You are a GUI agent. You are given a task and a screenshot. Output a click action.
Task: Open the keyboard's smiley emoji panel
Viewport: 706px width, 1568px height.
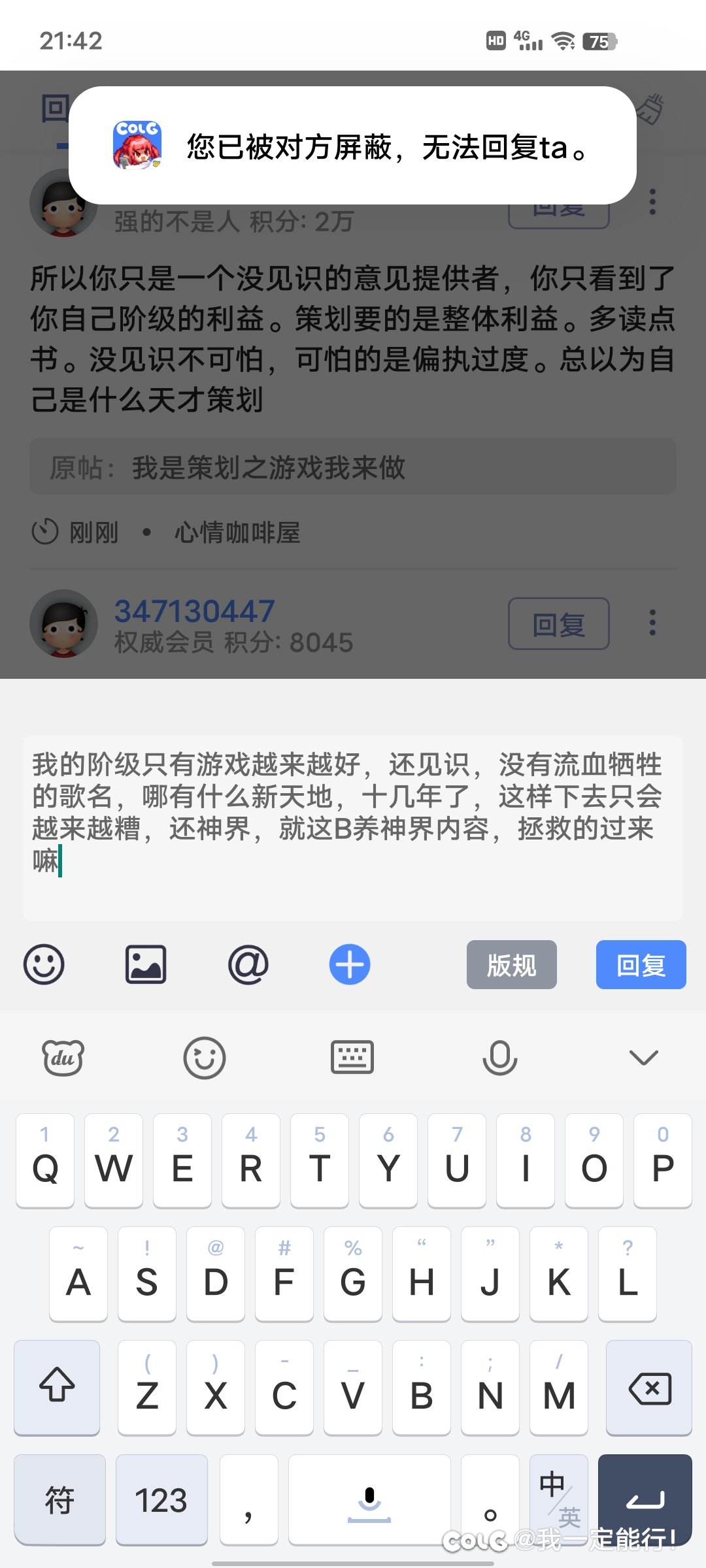point(205,1058)
